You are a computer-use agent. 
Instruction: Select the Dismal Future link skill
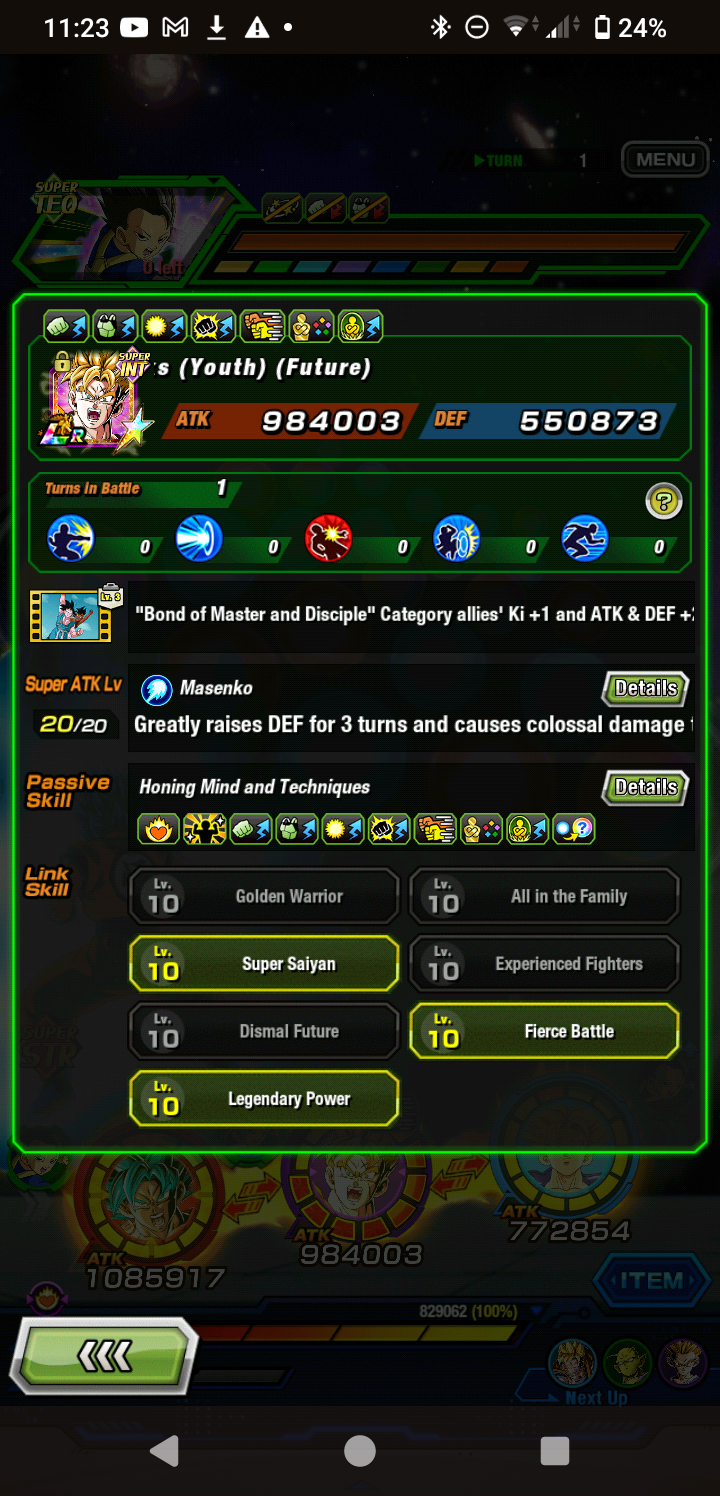(x=264, y=1031)
